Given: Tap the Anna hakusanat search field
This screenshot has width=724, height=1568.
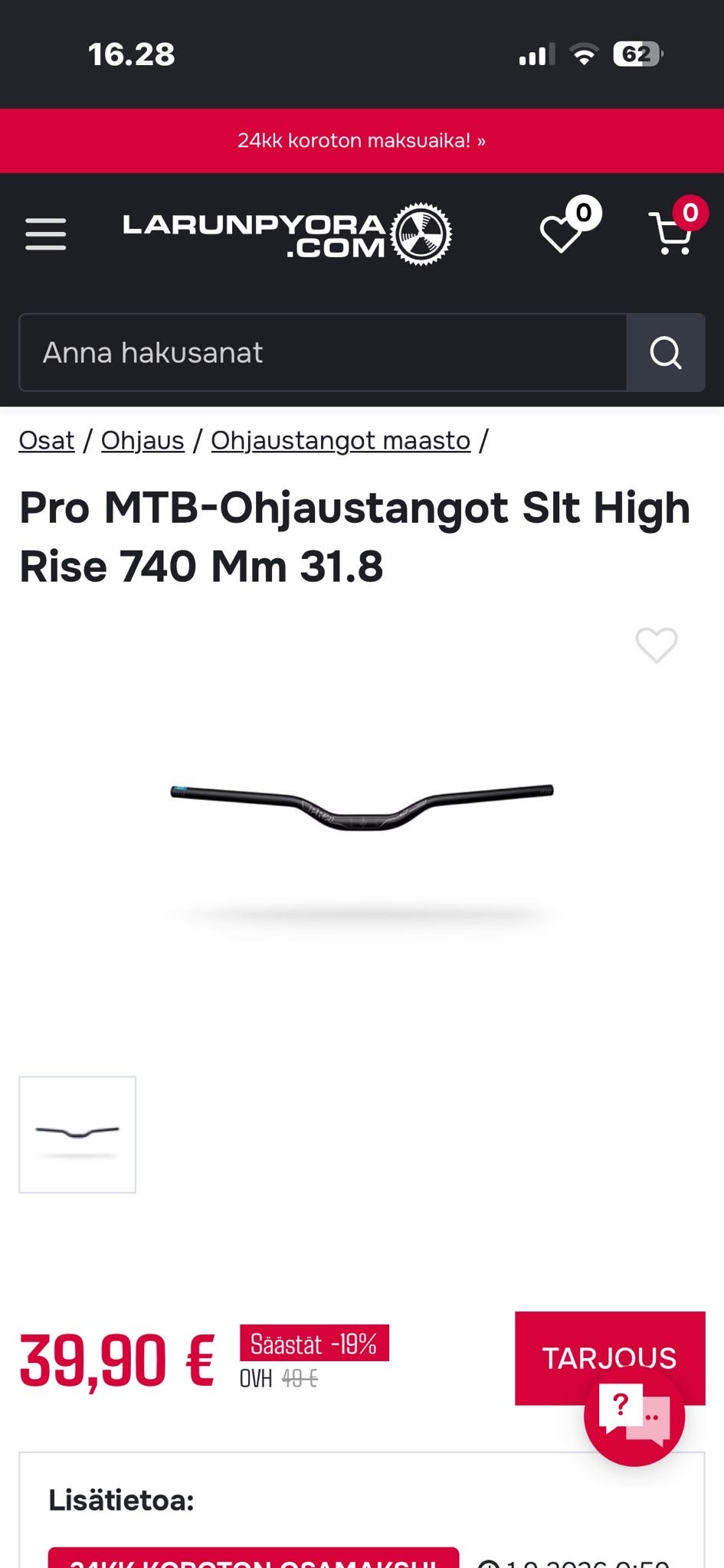Looking at the screenshot, I should coord(323,352).
